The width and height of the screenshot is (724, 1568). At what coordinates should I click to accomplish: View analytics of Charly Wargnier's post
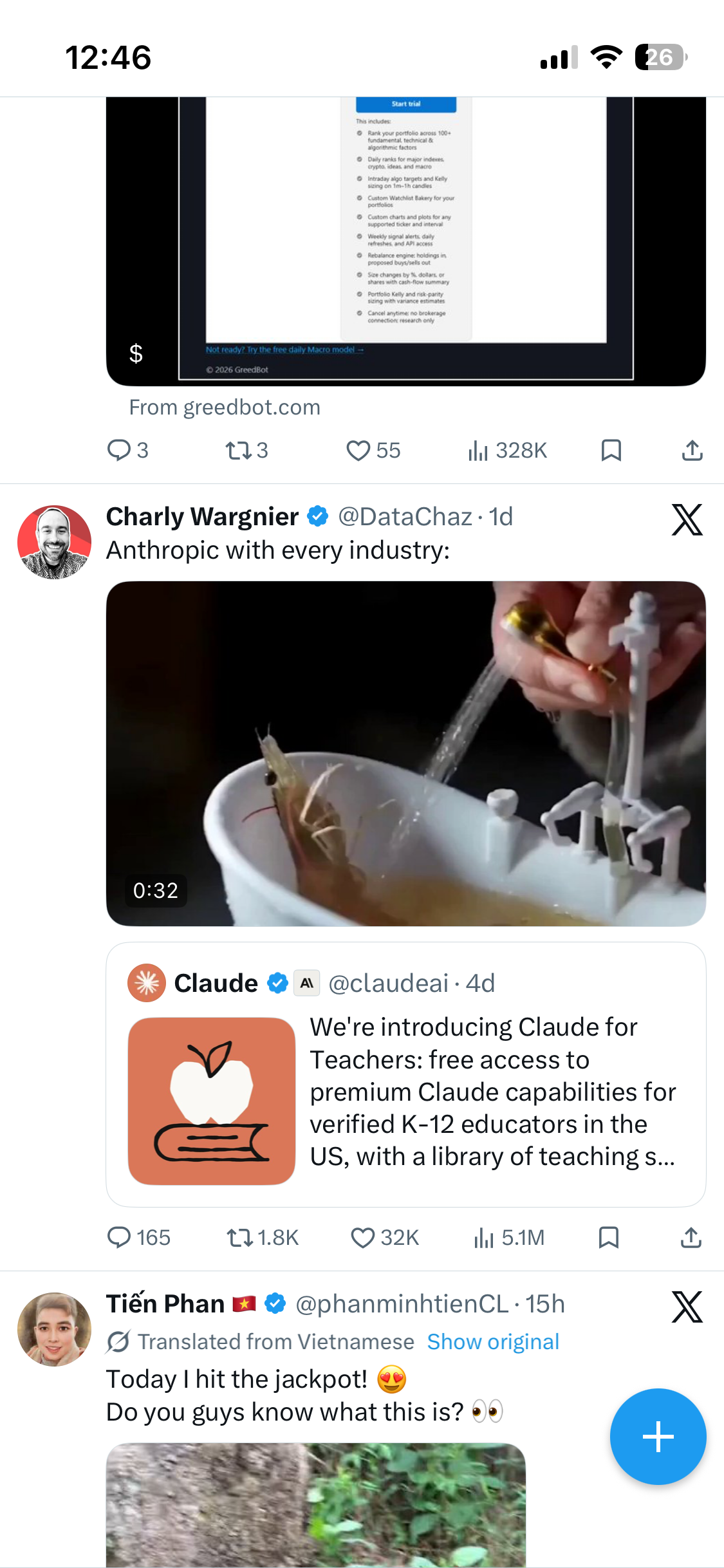tap(509, 1238)
